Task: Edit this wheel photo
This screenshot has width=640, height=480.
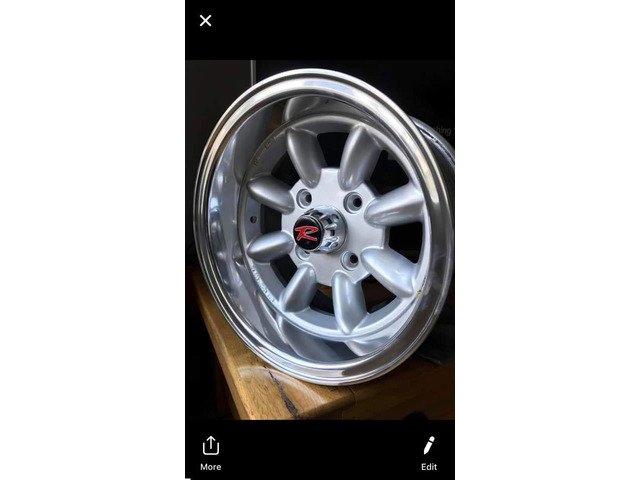Action: (428, 452)
